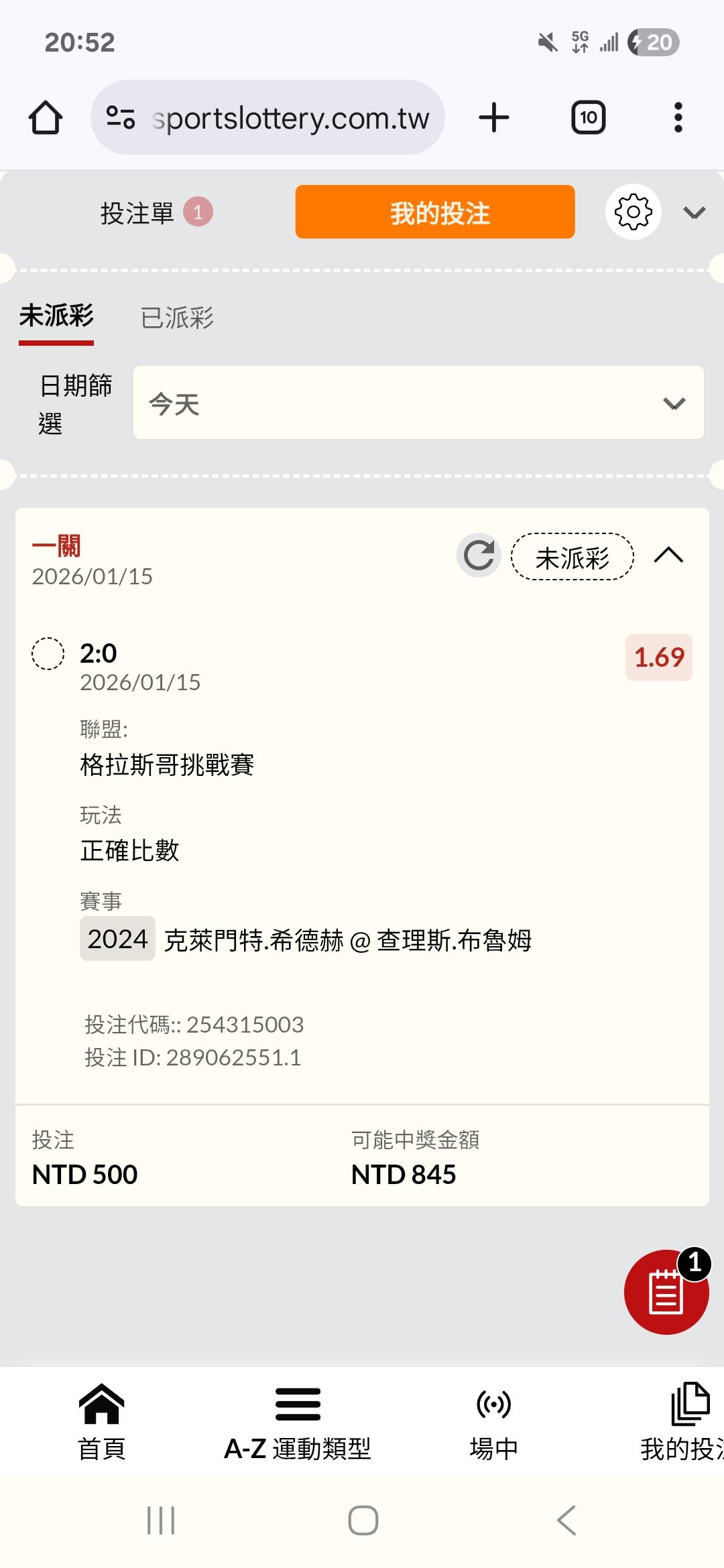Tap the sportslottery.com.tw address bar
Screen dimensions: 724x1568
click(x=267, y=118)
